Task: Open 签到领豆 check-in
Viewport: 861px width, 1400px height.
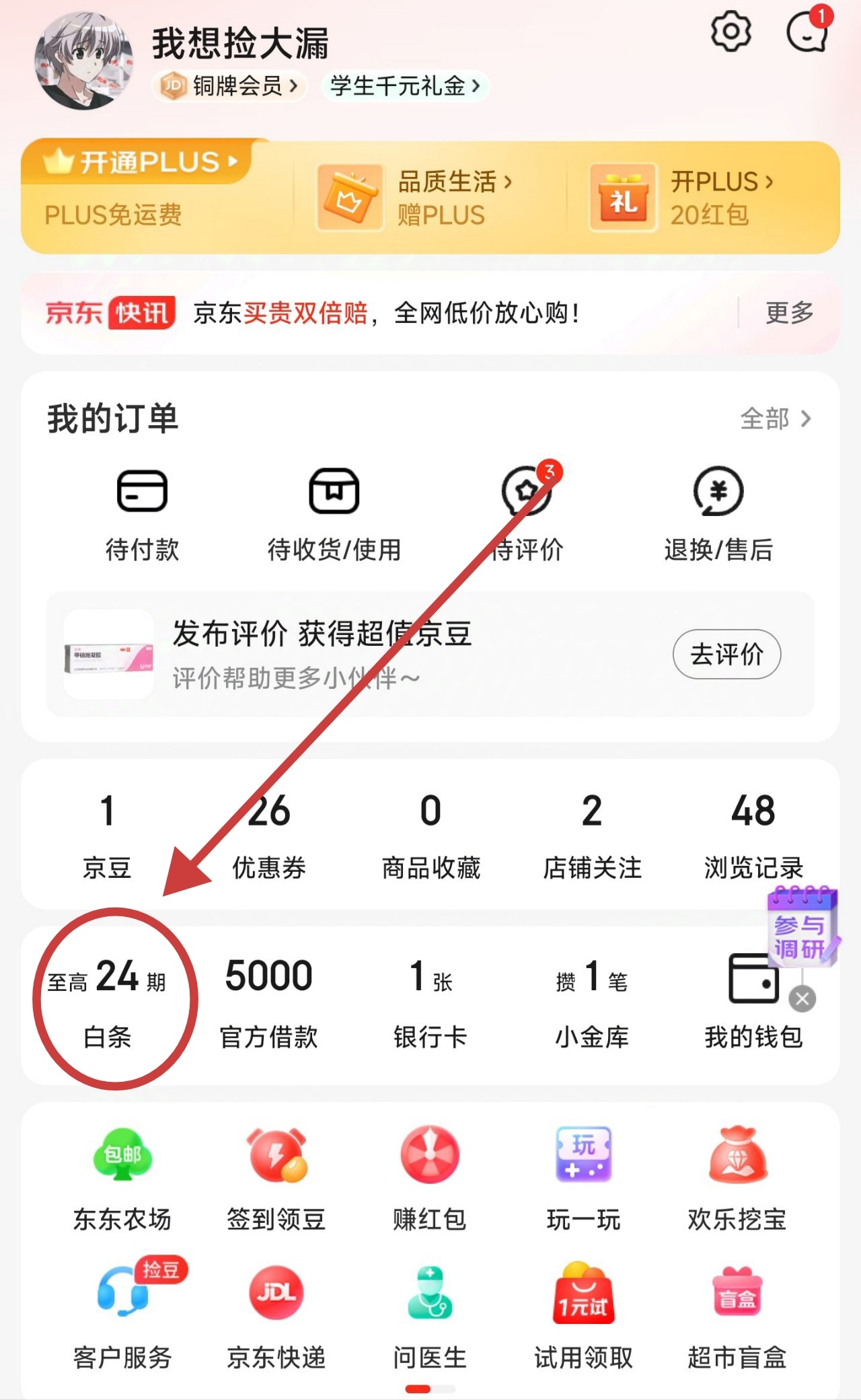Action: pos(276,1179)
